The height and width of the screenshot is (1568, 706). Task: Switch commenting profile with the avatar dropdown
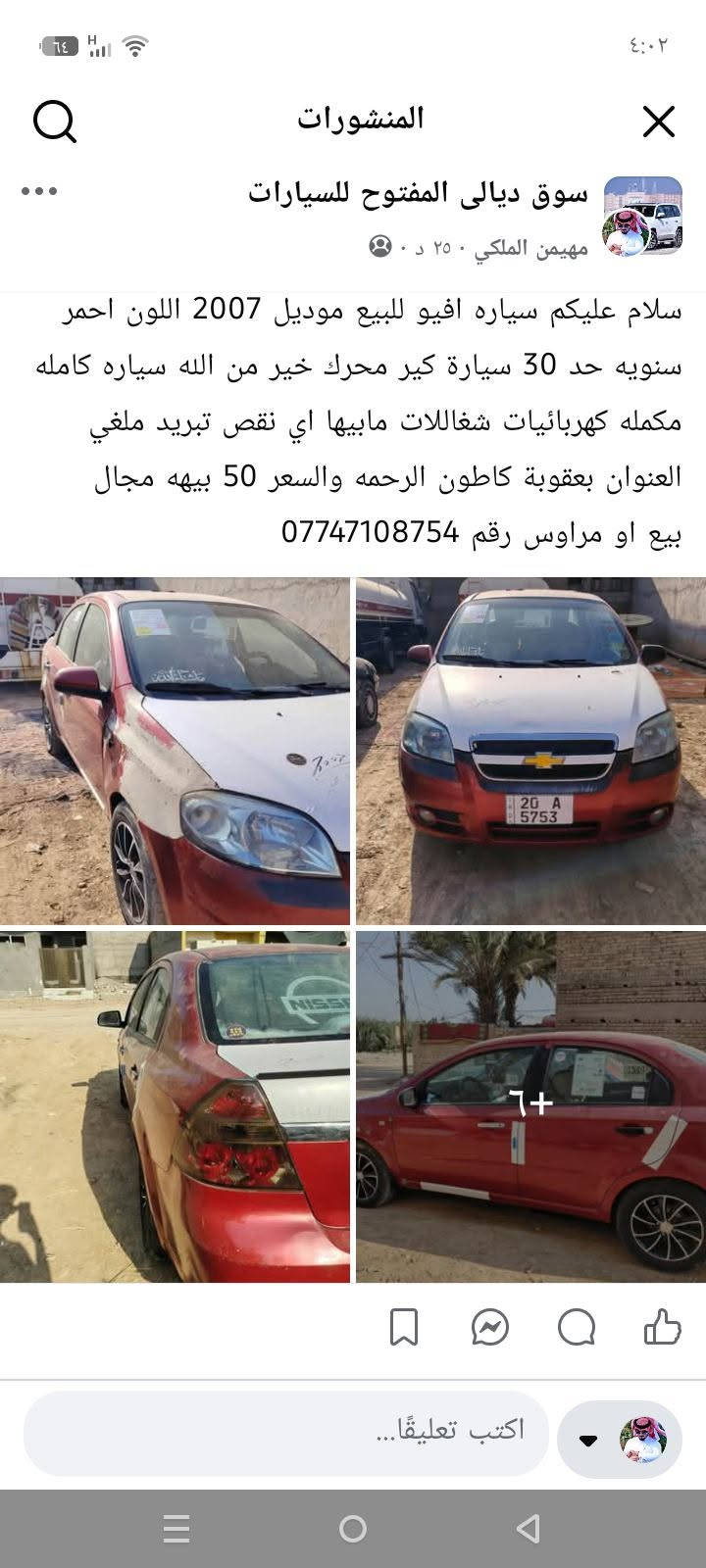(620, 1440)
